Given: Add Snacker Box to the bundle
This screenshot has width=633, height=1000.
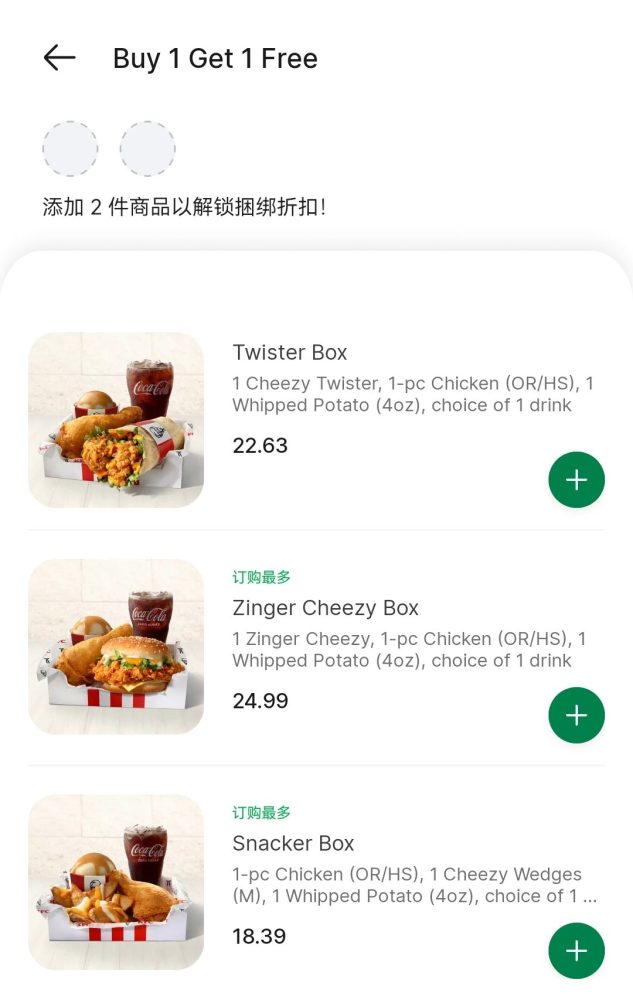Looking at the screenshot, I should click(576, 950).
